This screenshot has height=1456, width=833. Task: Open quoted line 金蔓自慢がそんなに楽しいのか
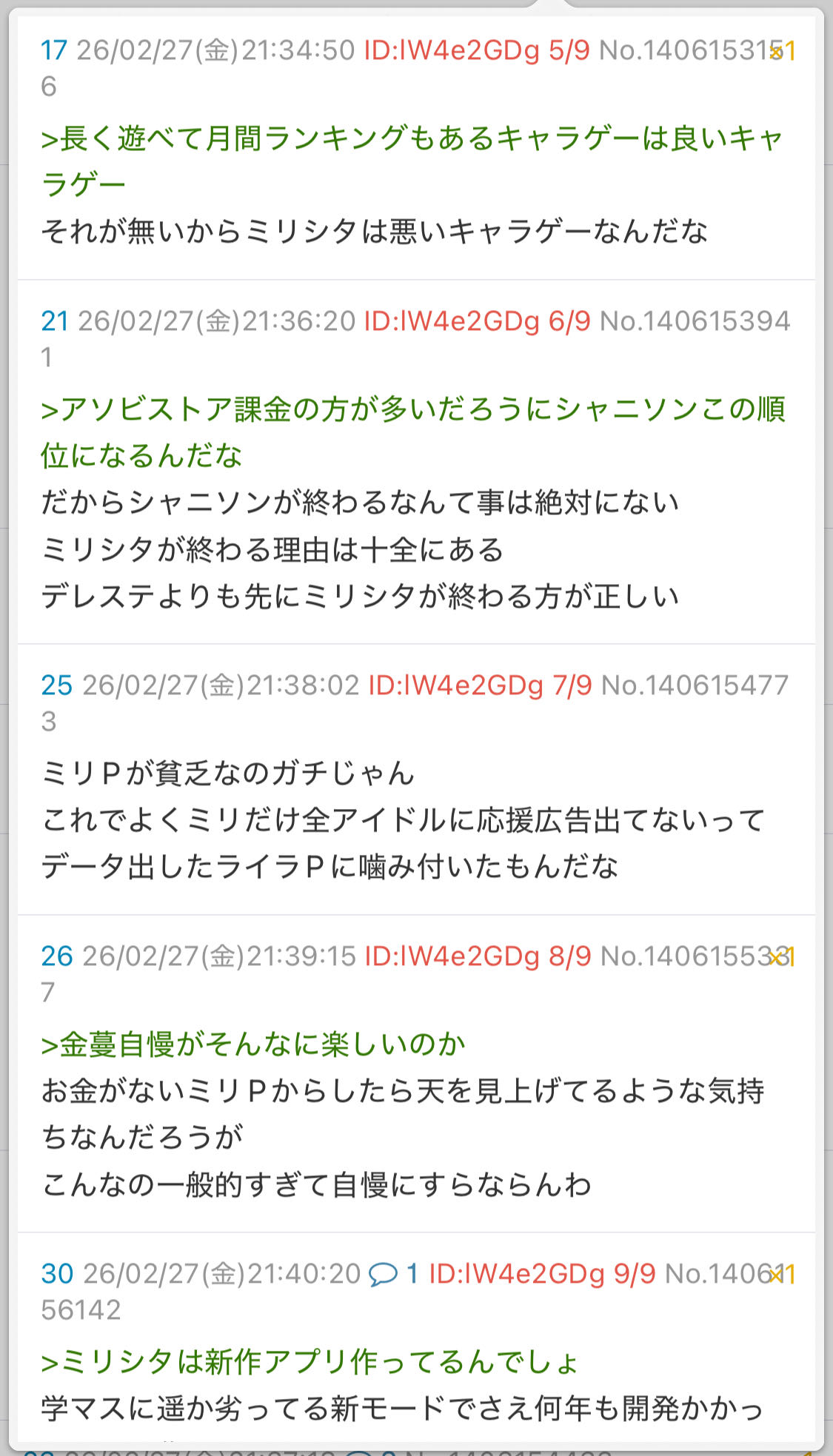coord(253,1044)
